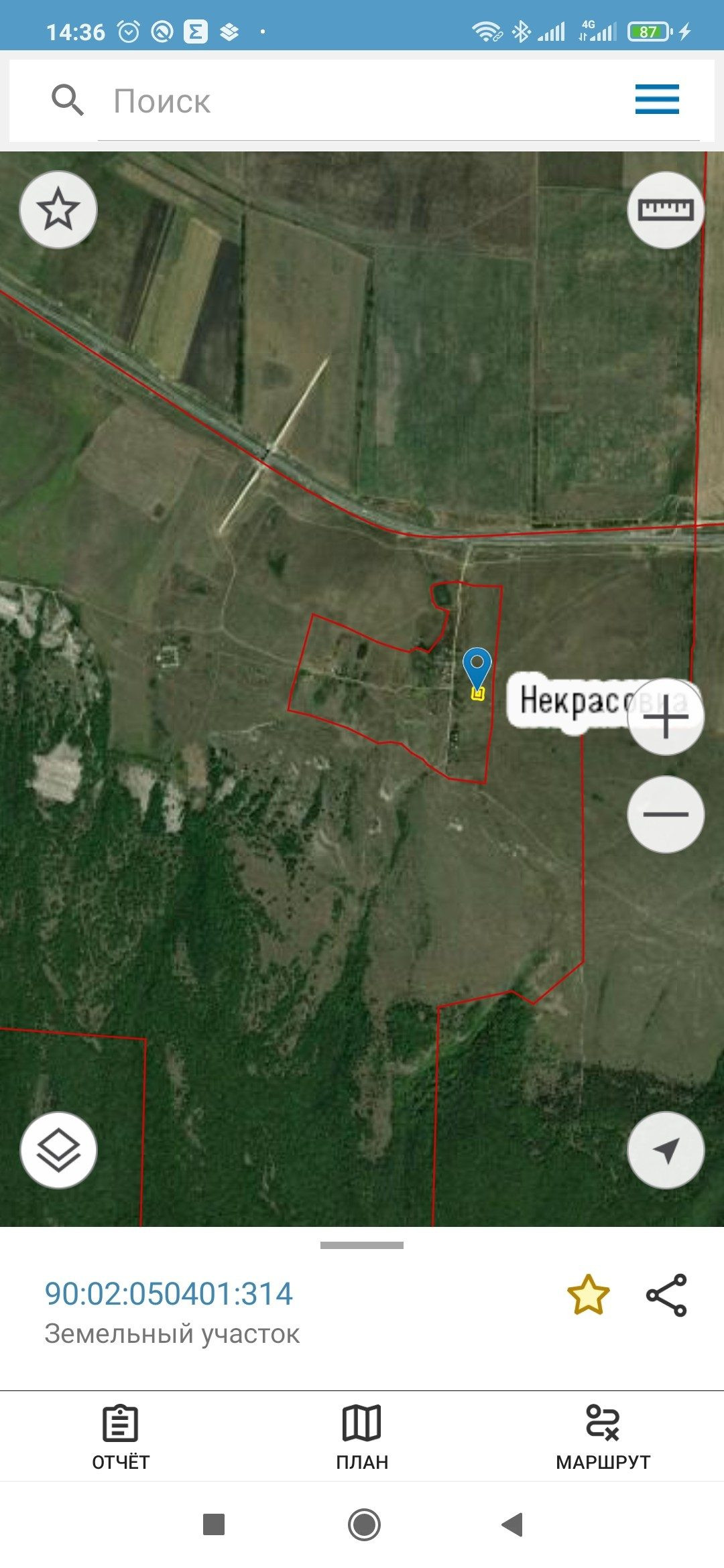This screenshot has width=724, height=1568.
Task: Center map on my location
Action: click(666, 1151)
